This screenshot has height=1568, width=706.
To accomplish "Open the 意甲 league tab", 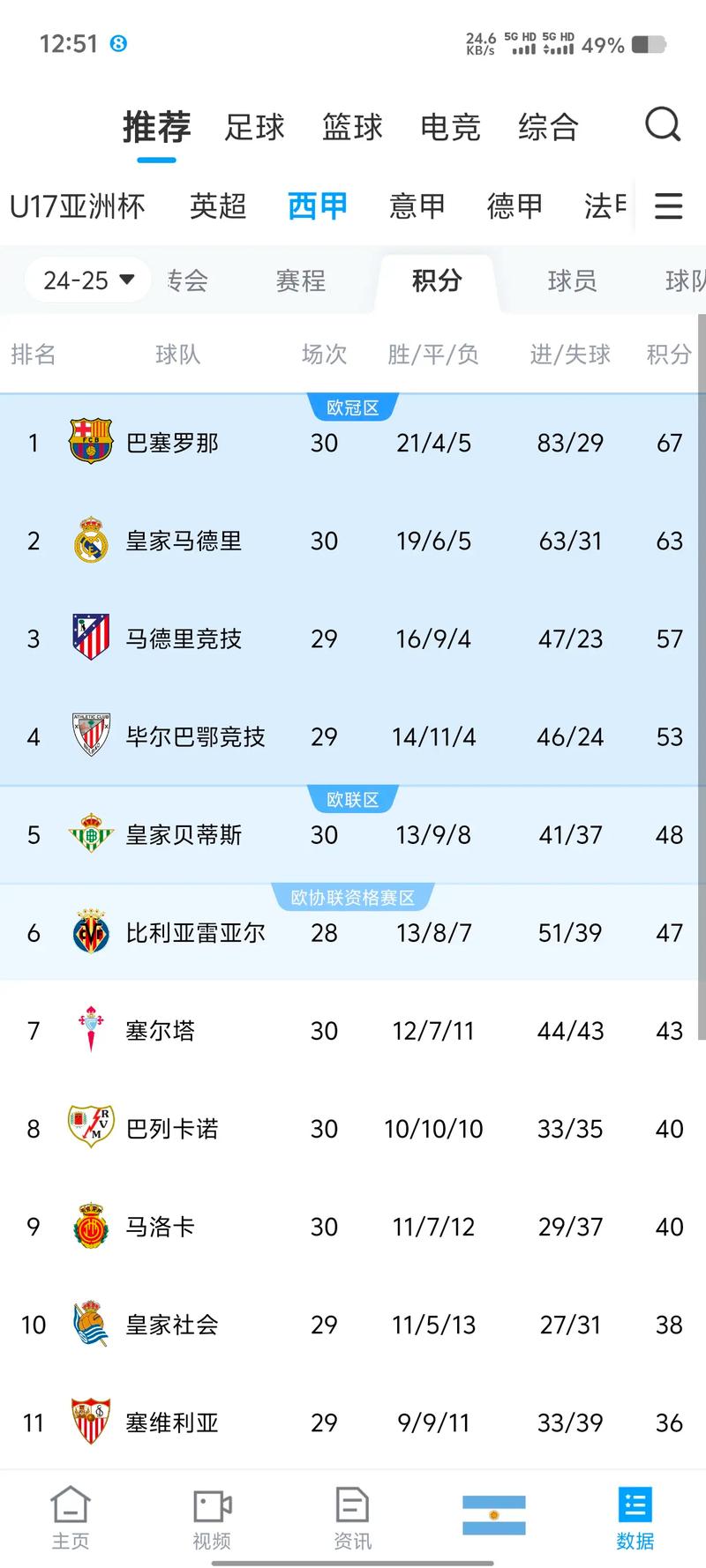I will point(416,205).
